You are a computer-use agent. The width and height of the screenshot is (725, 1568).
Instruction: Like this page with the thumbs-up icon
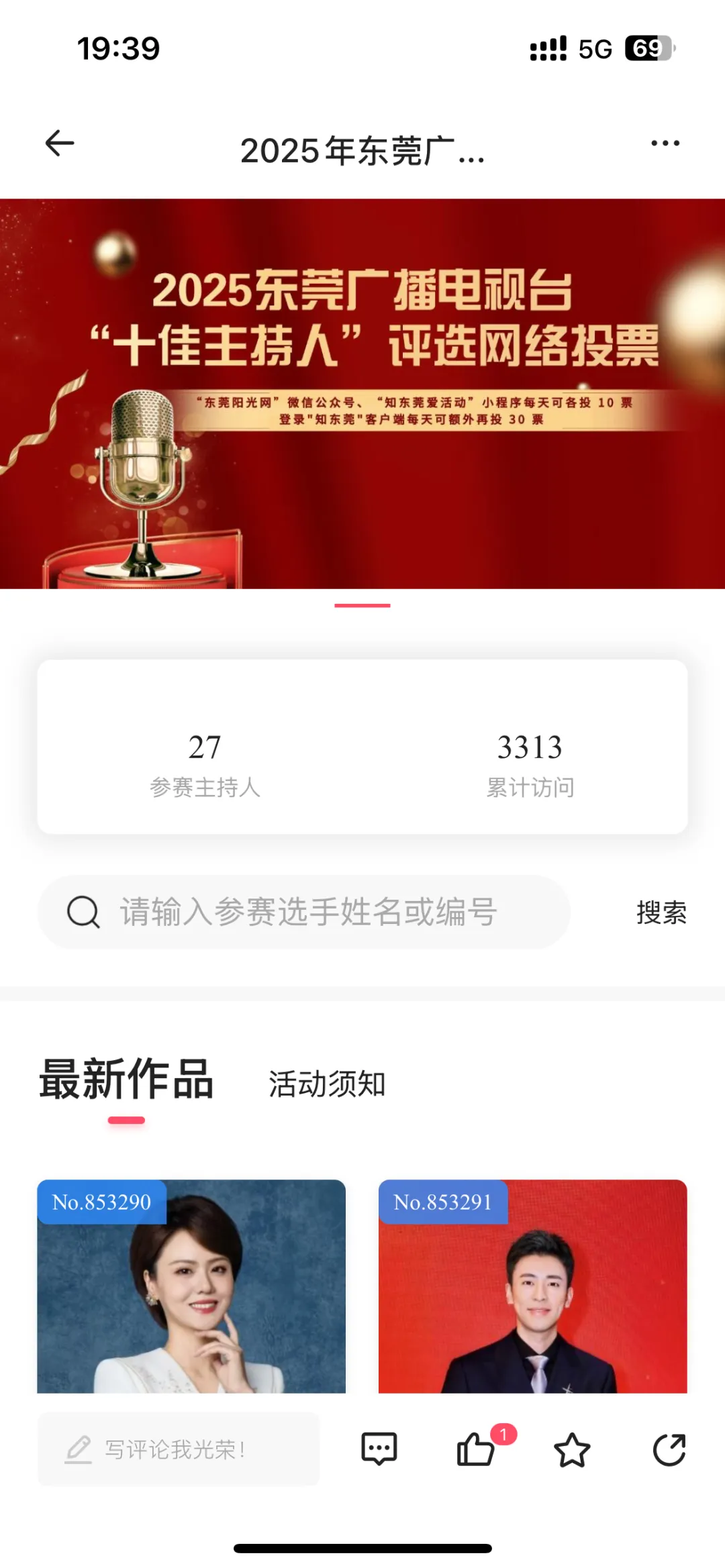pos(476,1449)
